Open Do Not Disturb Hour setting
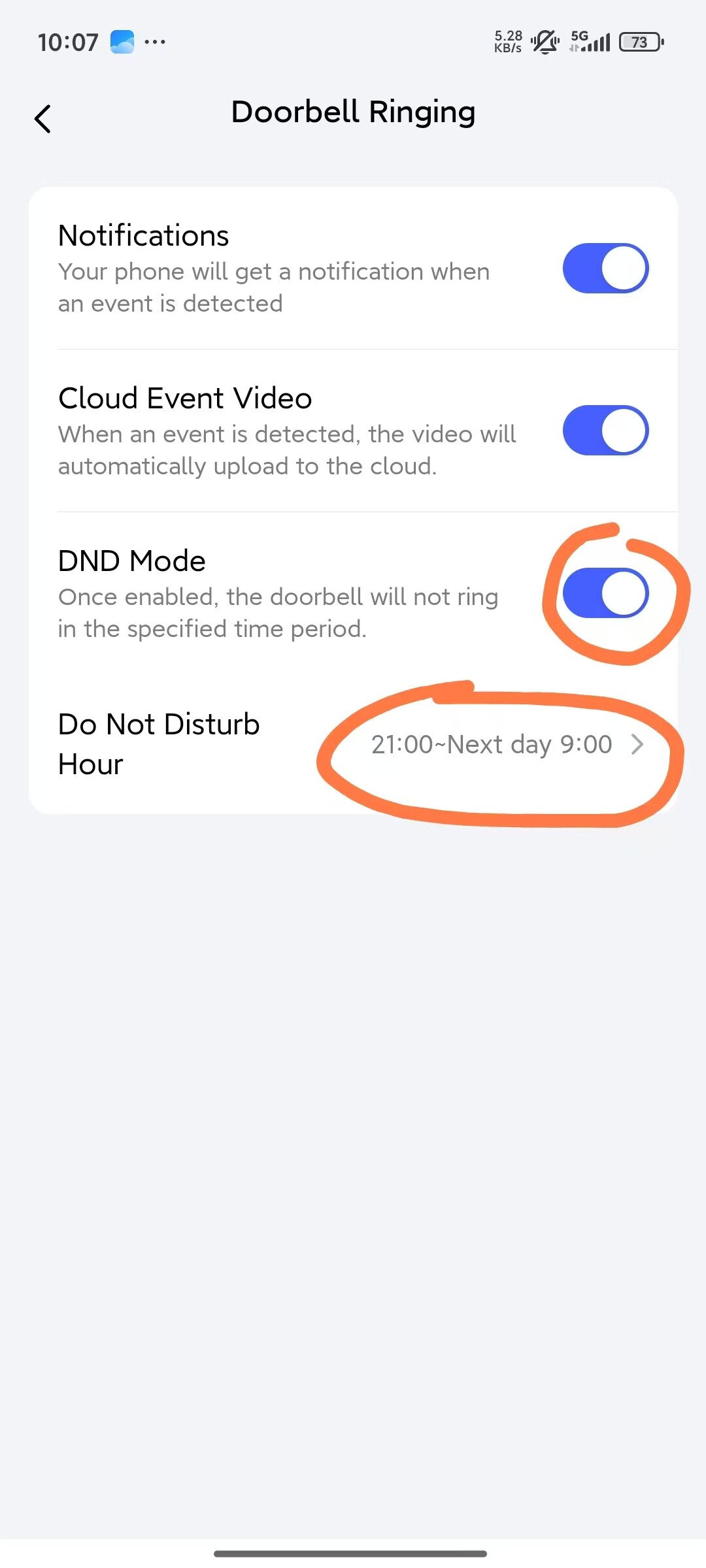 click(x=507, y=745)
